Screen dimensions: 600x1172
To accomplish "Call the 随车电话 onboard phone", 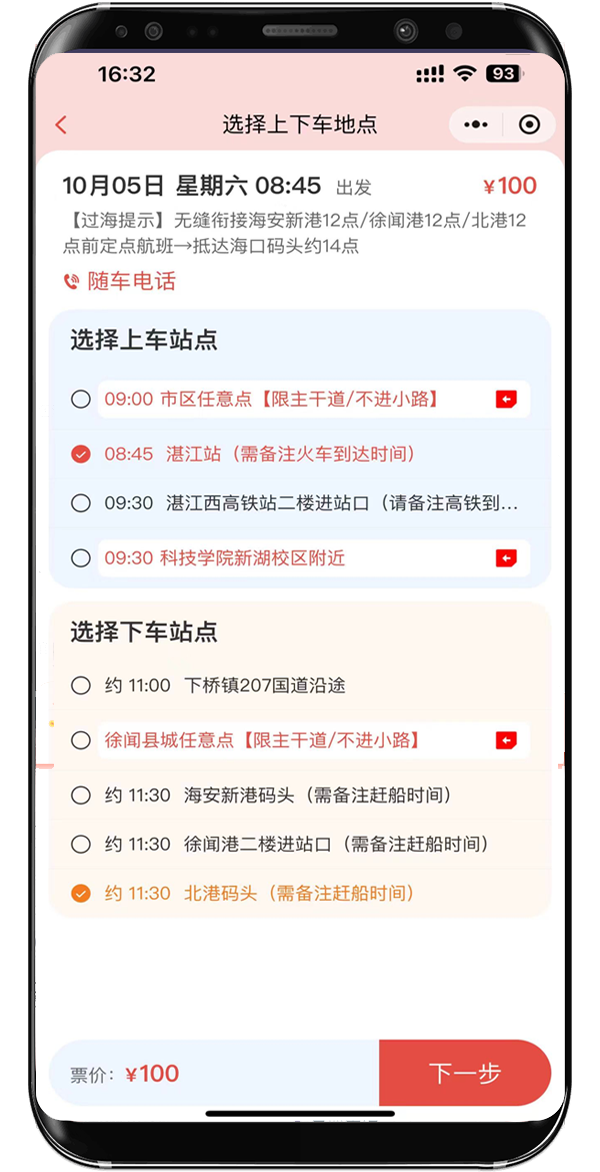I will pos(120,281).
